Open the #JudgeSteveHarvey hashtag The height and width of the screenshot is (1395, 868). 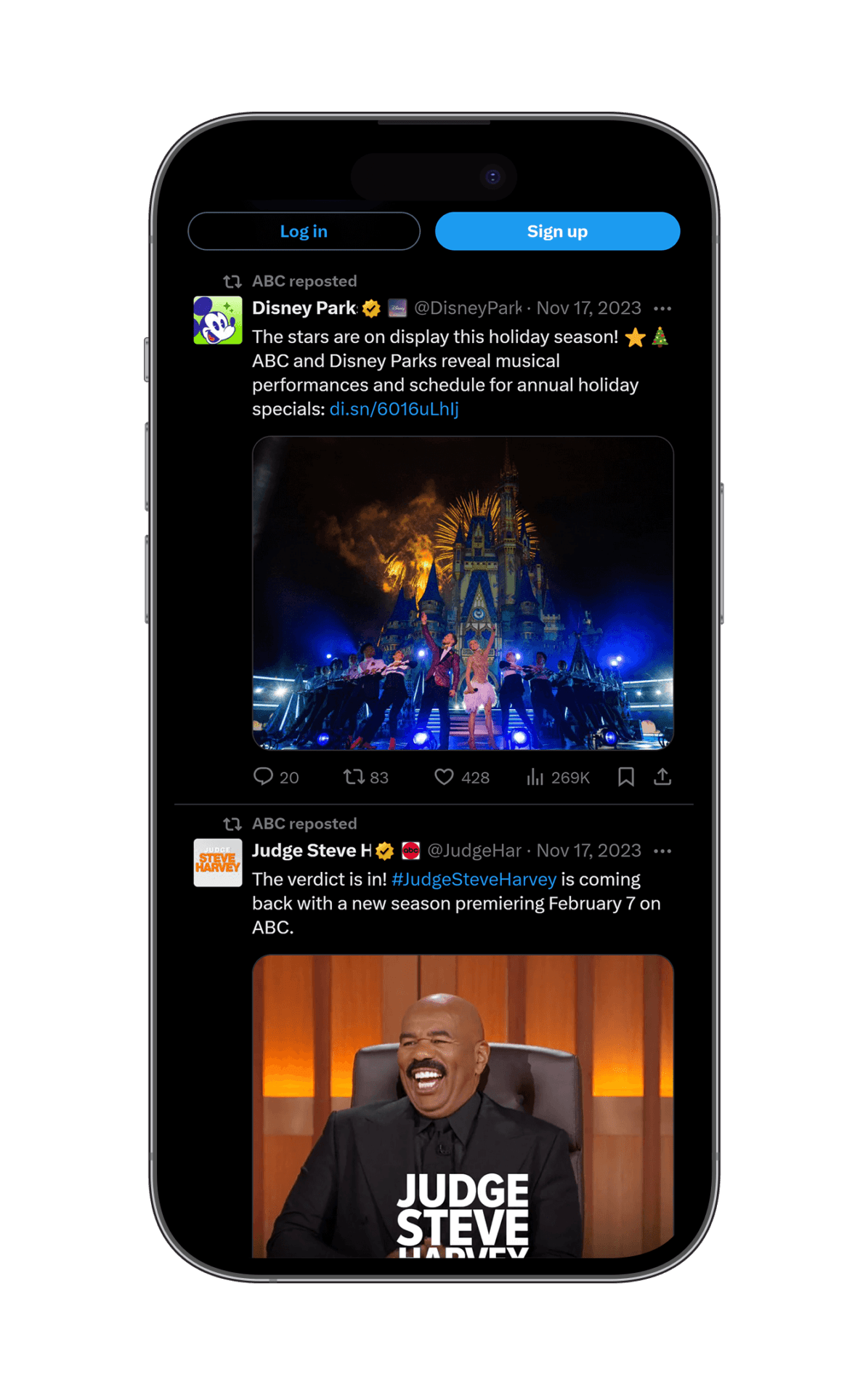pos(474,879)
